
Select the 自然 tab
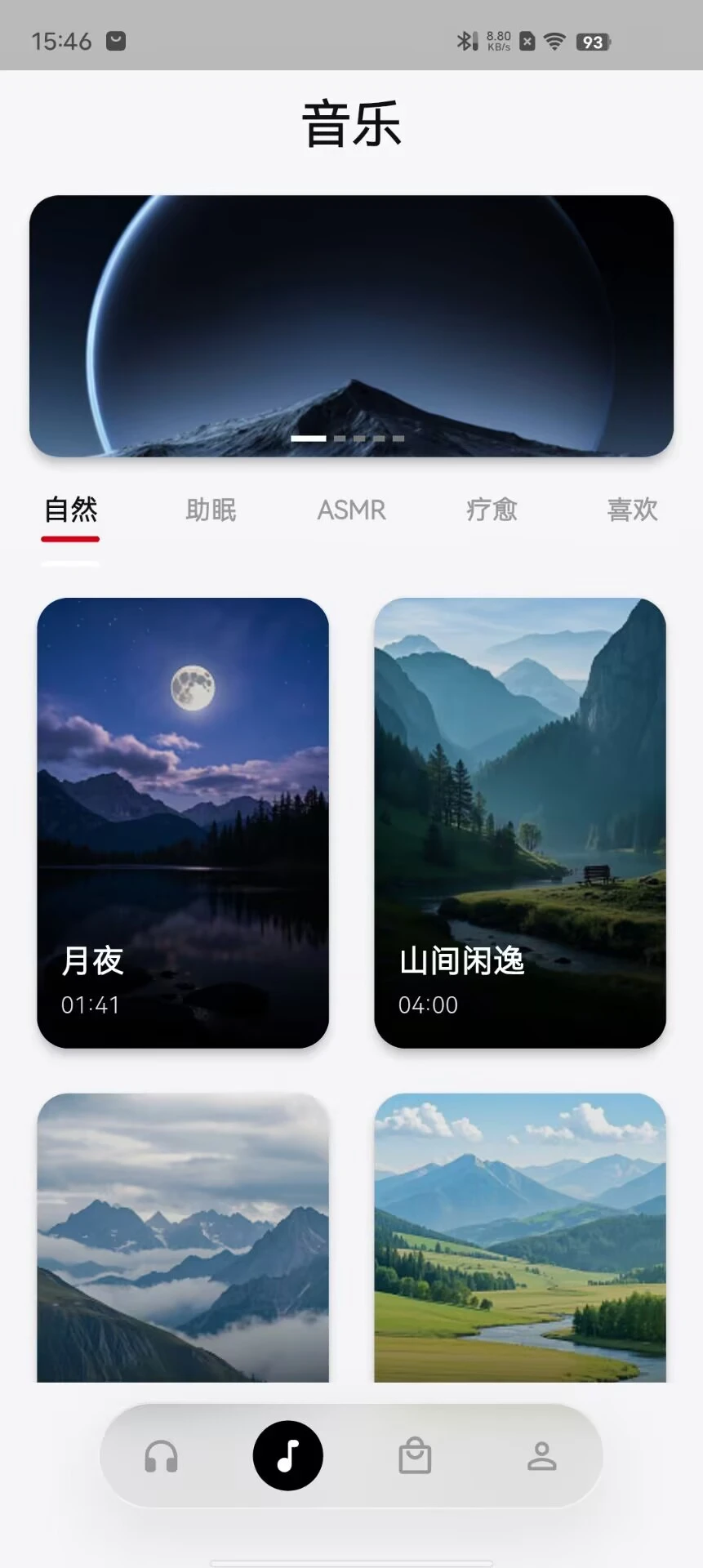[x=70, y=510]
